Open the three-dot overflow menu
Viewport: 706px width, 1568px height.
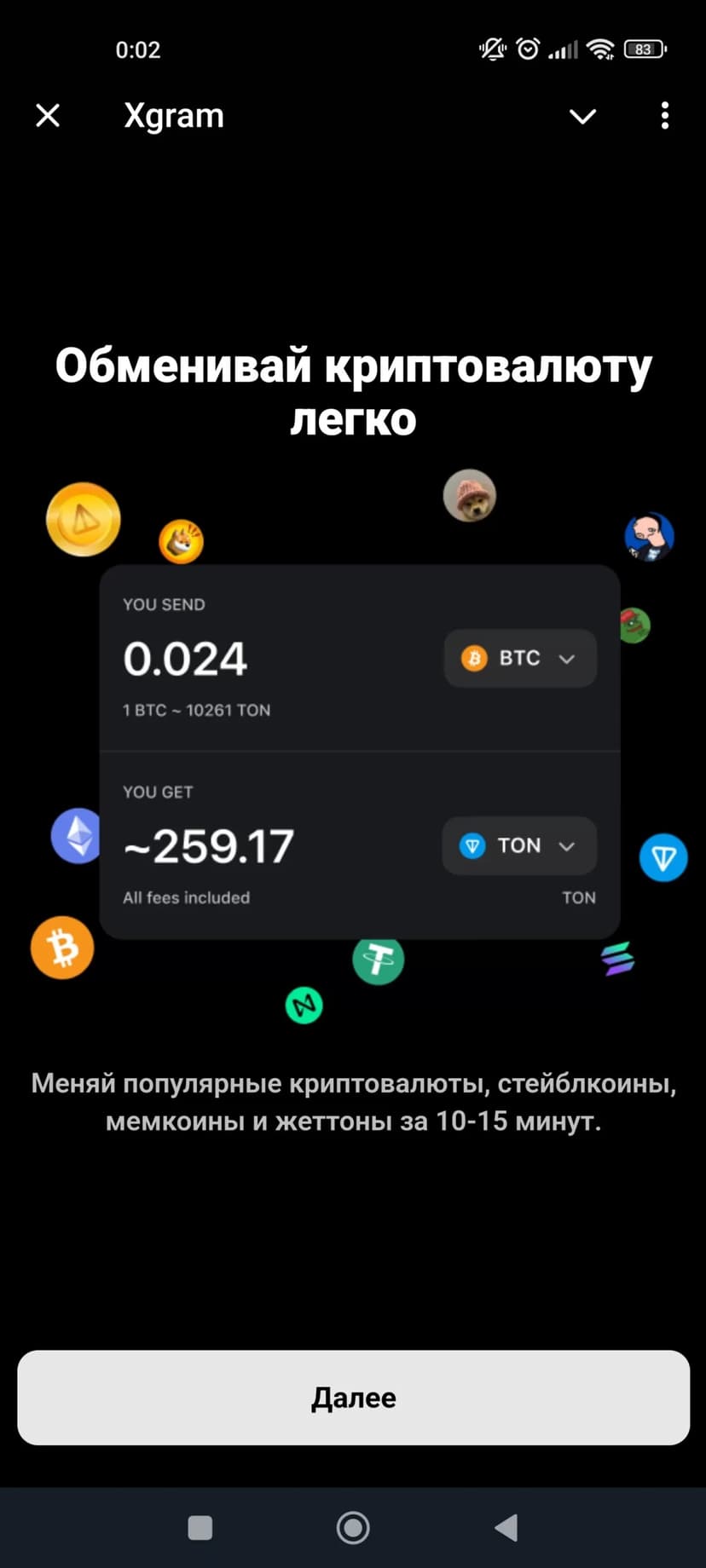[664, 116]
